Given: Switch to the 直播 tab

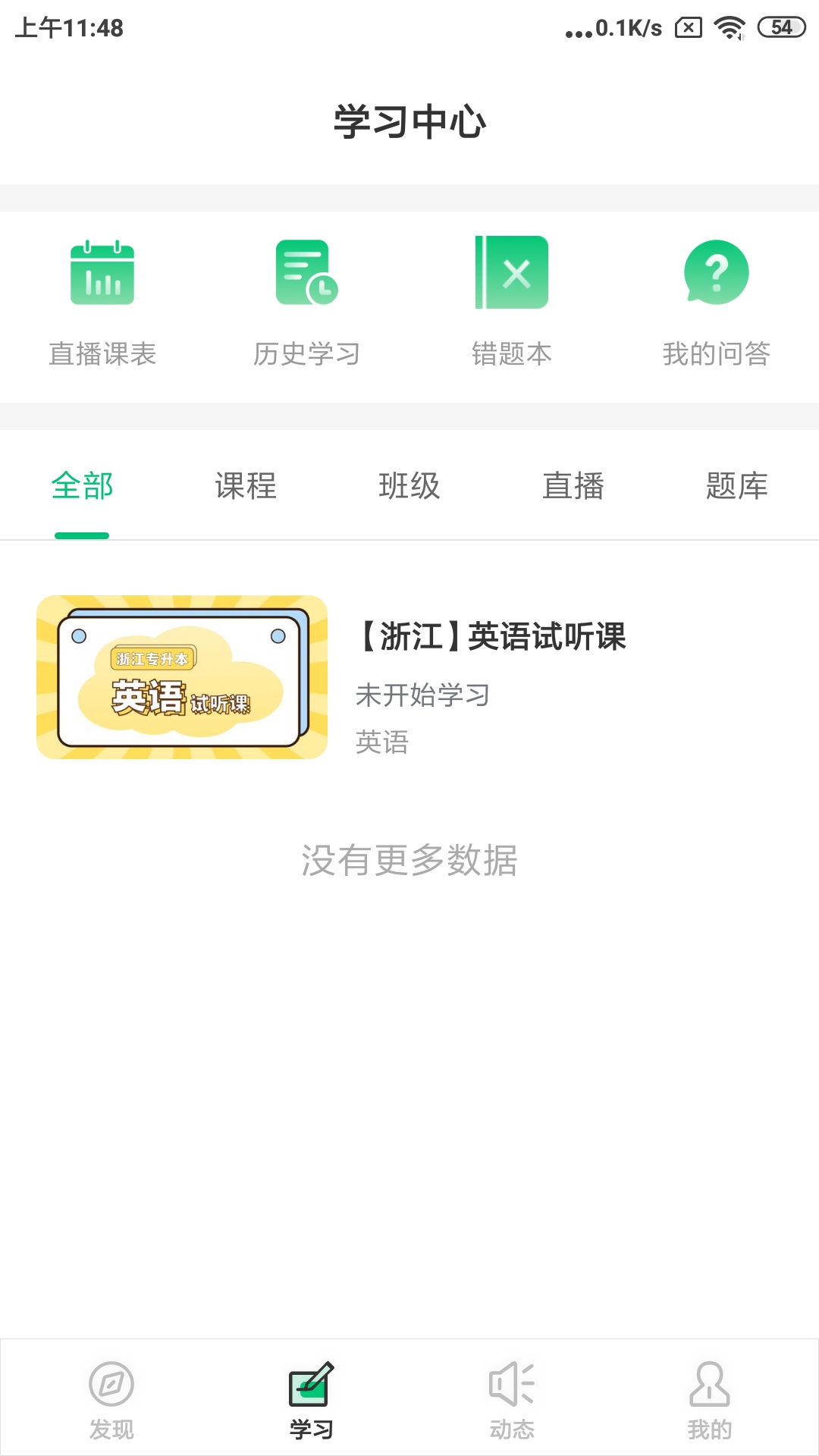Looking at the screenshot, I should (x=573, y=486).
